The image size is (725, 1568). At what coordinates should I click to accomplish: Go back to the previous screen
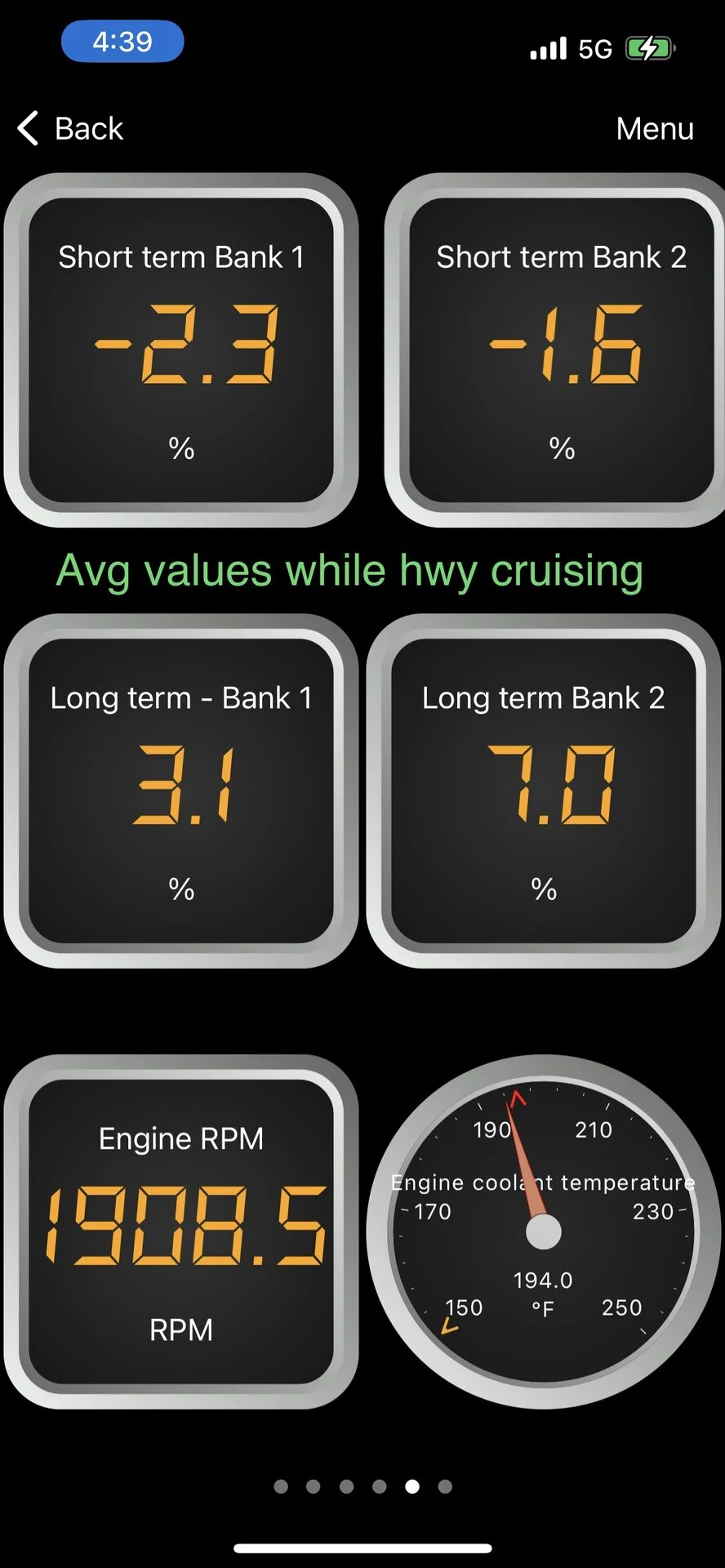click(71, 128)
